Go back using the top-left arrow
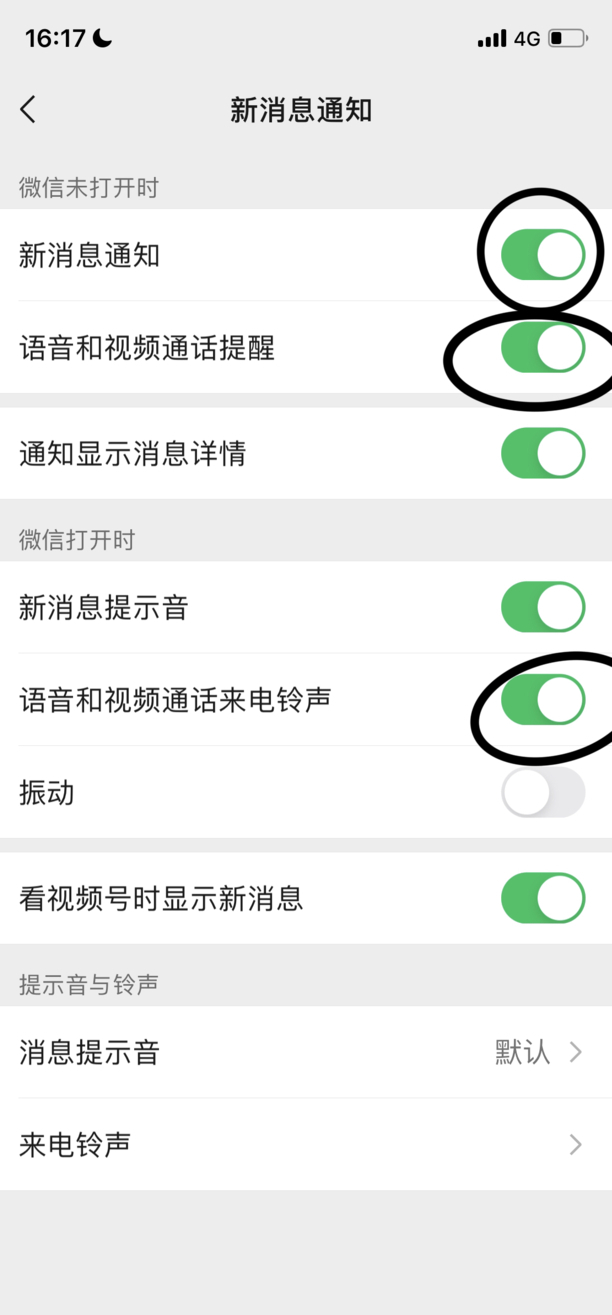Screen dimensions: 612x1315 click(x=28, y=110)
